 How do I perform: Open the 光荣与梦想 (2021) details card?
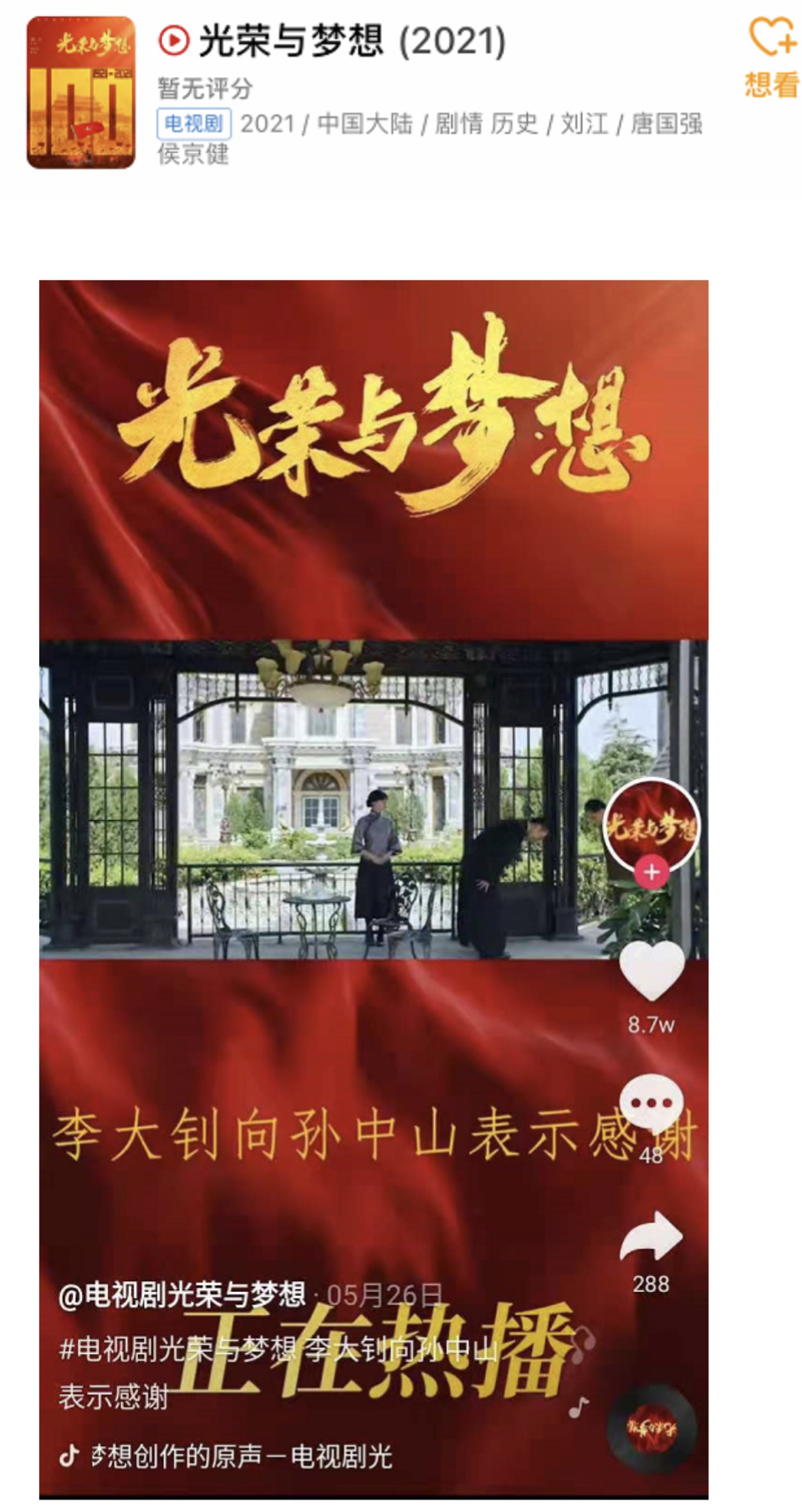351,42
